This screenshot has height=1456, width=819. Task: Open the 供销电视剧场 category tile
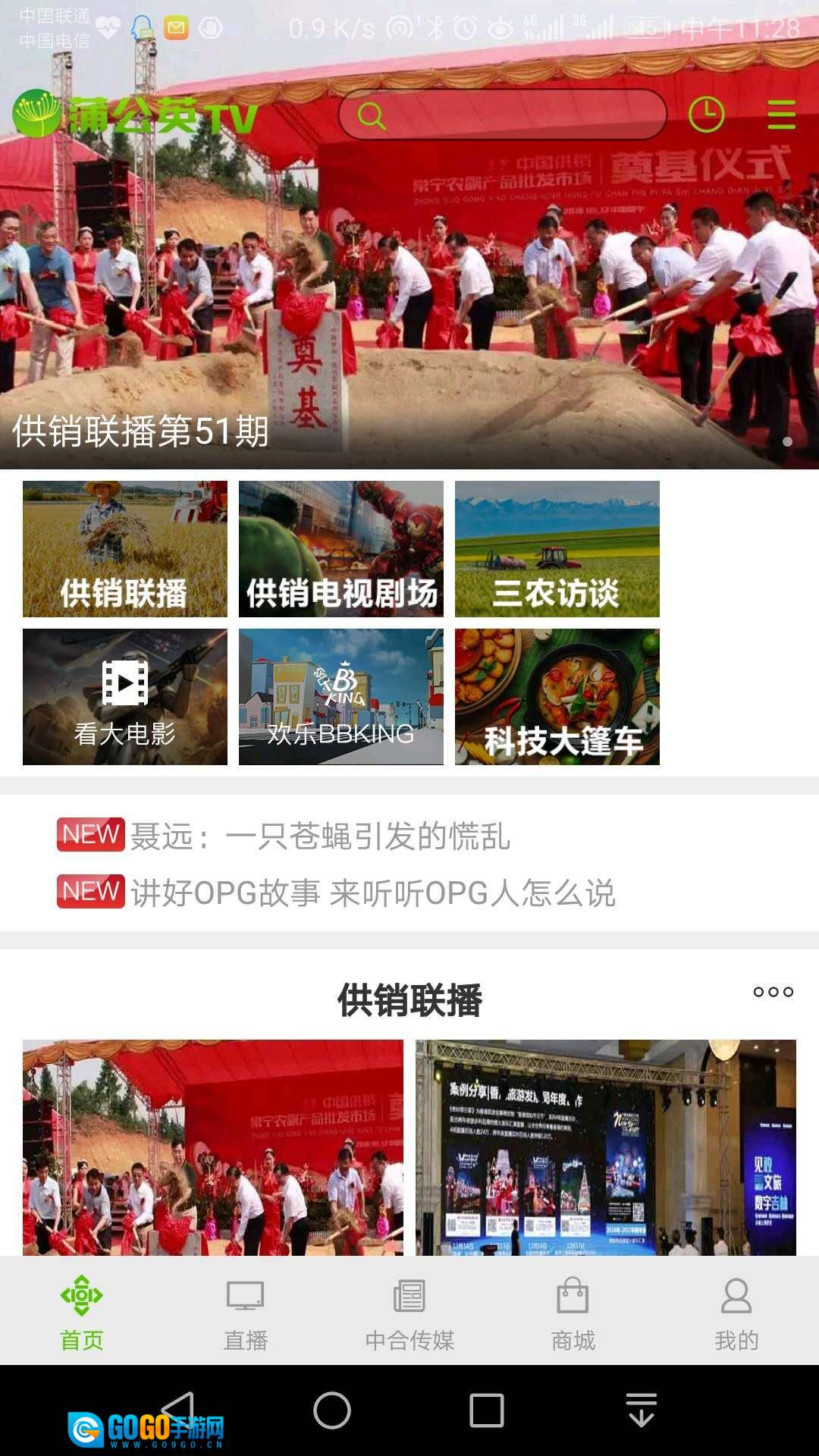pyautogui.click(x=341, y=549)
